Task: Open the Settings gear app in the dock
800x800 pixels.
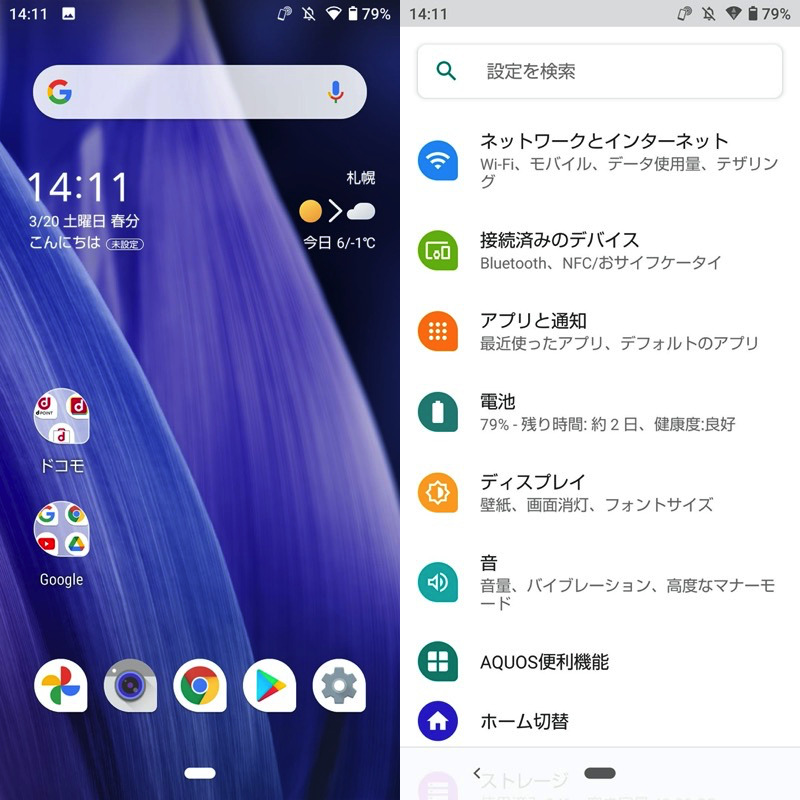Action: [x=339, y=685]
